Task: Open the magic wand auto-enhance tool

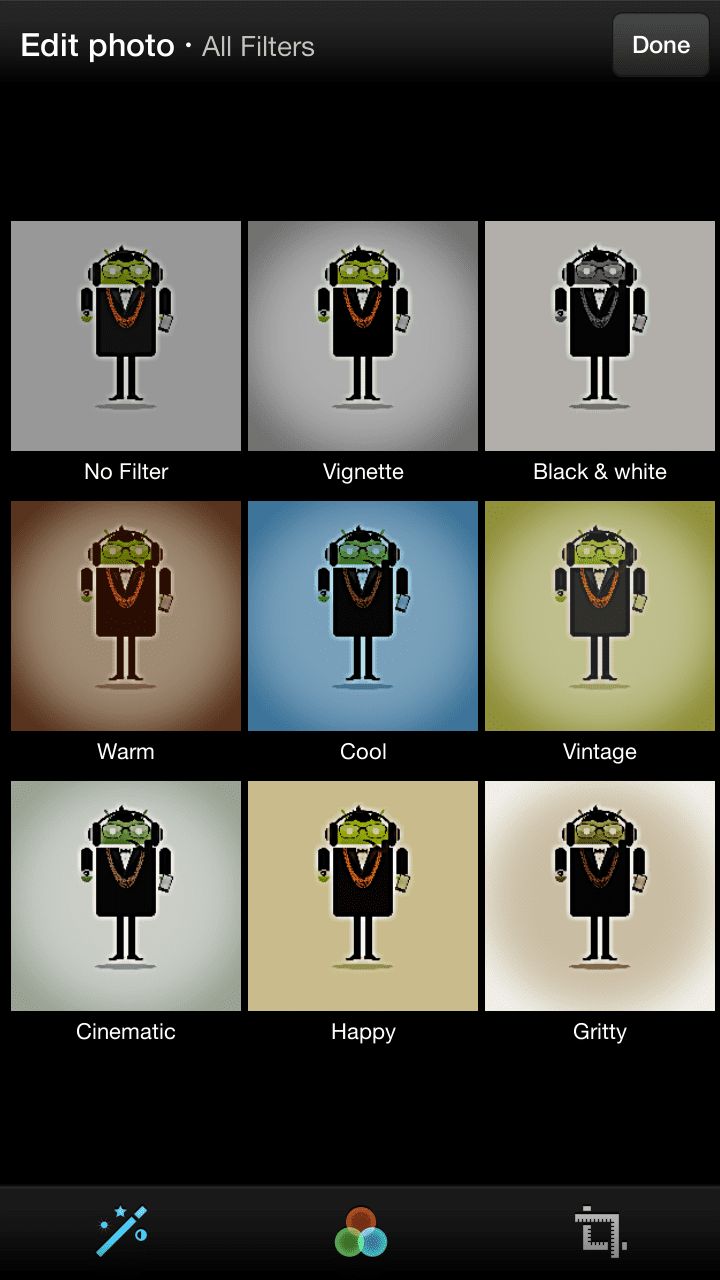Action: click(122, 1231)
